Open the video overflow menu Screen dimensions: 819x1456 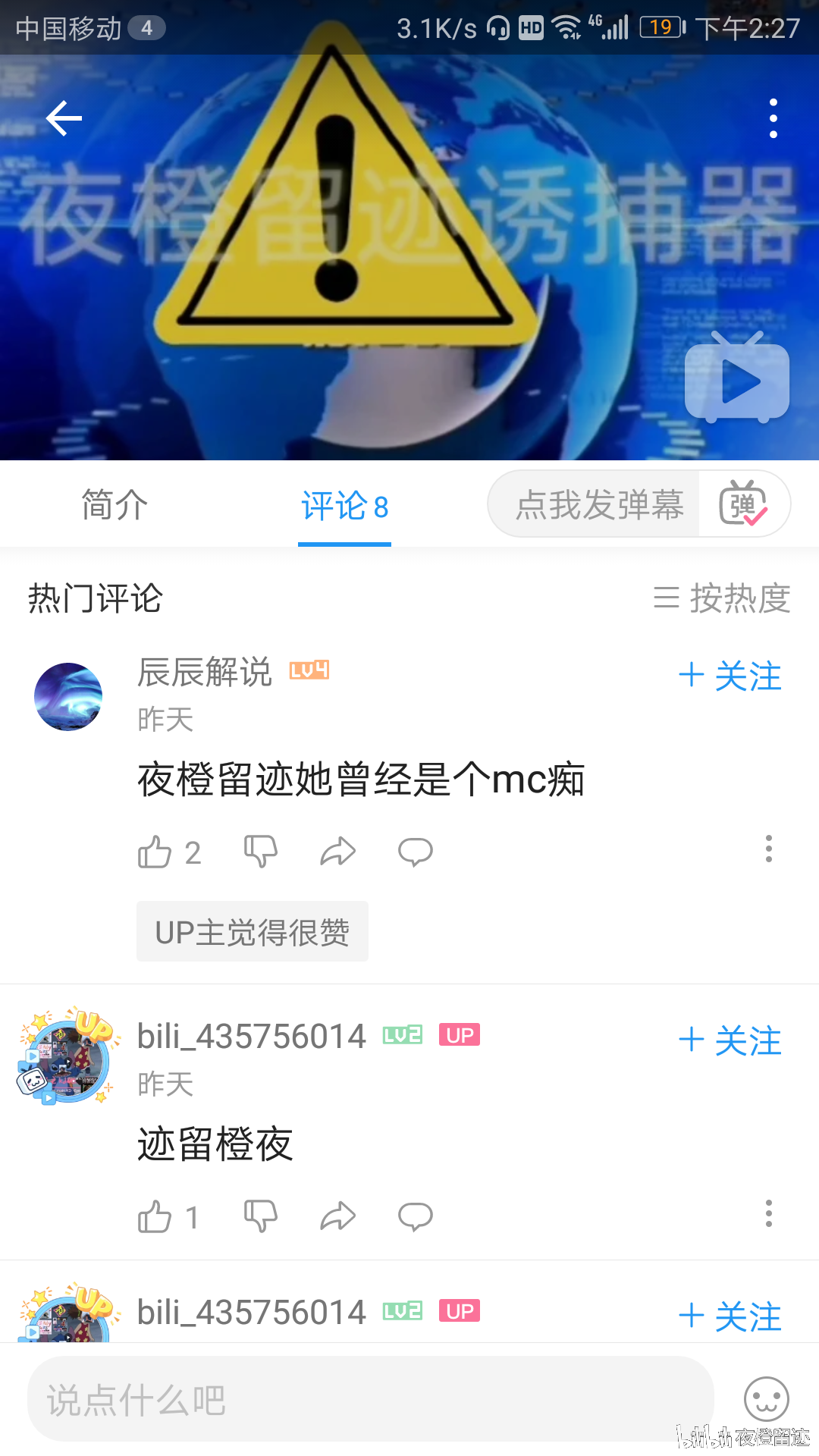tap(773, 118)
